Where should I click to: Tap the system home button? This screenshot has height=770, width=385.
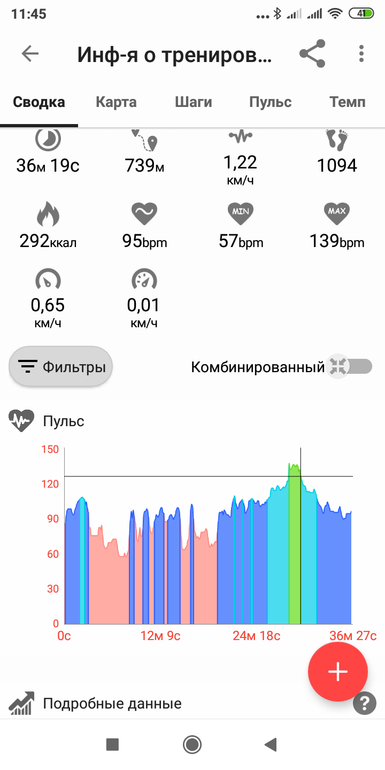tap(192, 744)
